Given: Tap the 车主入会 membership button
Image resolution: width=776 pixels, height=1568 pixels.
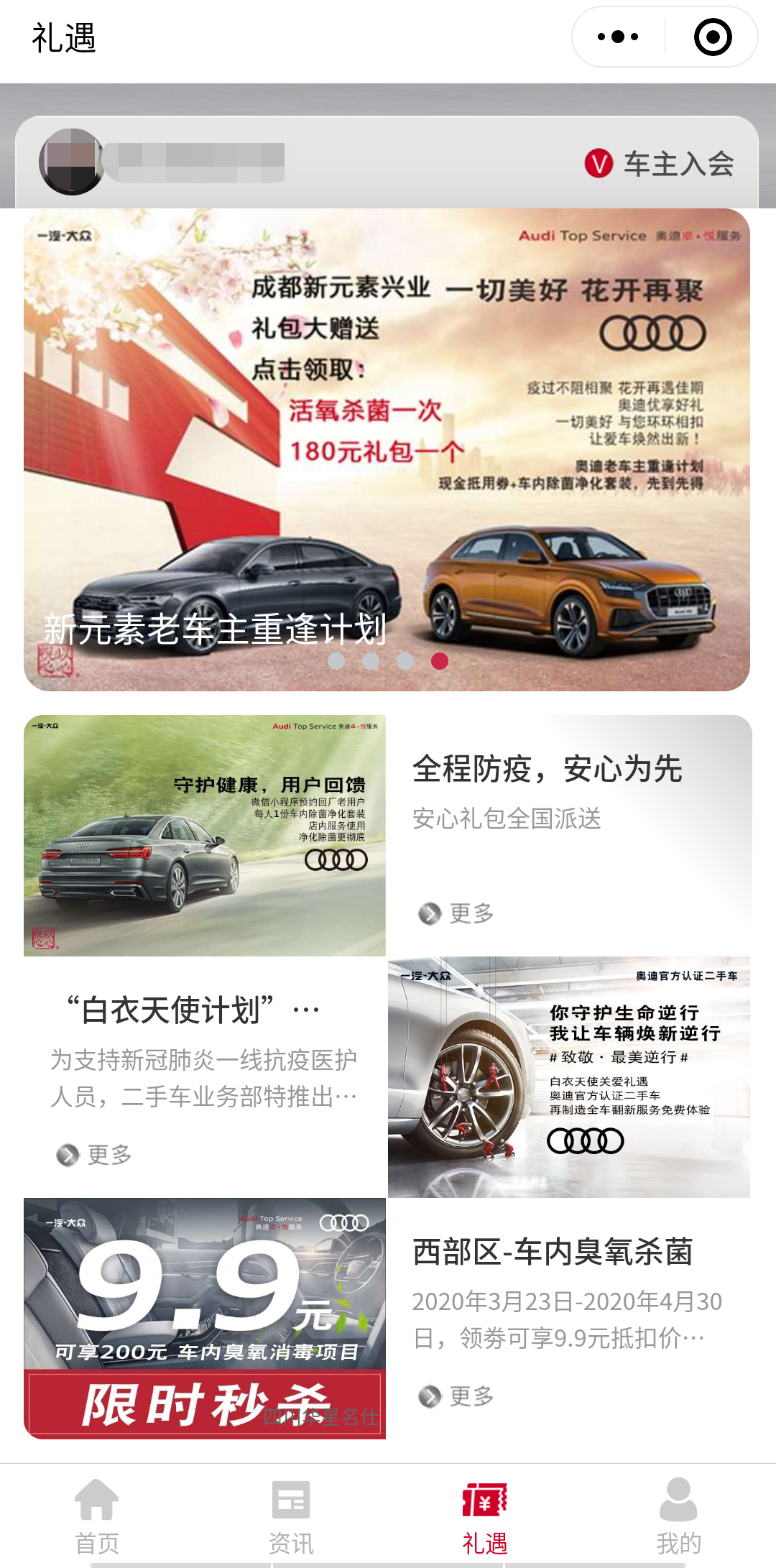Looking at the screenshot, I should 660,164.
